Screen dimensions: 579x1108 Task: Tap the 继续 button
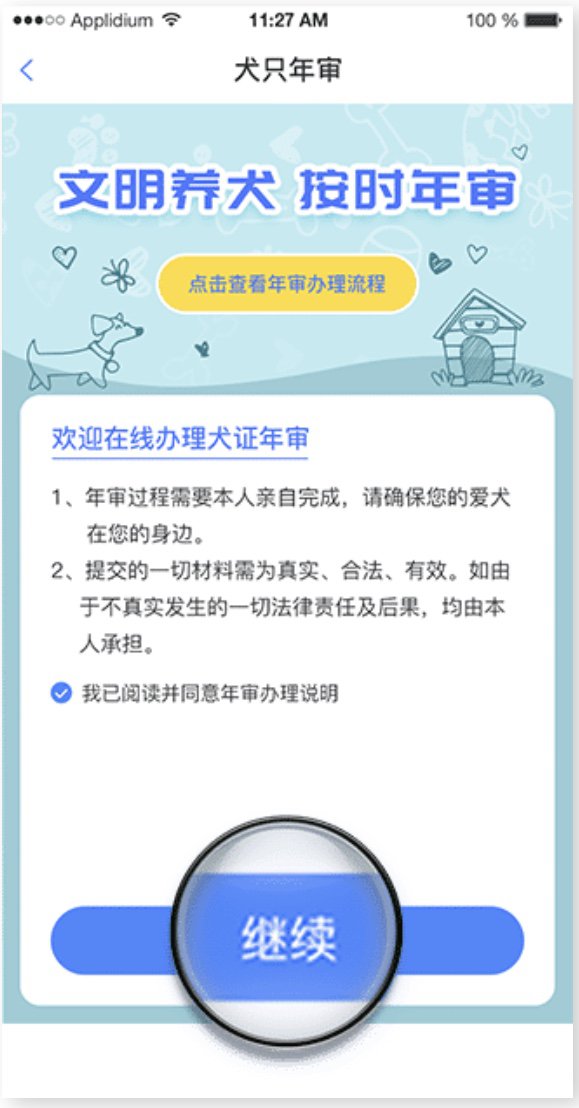(287, 941)
